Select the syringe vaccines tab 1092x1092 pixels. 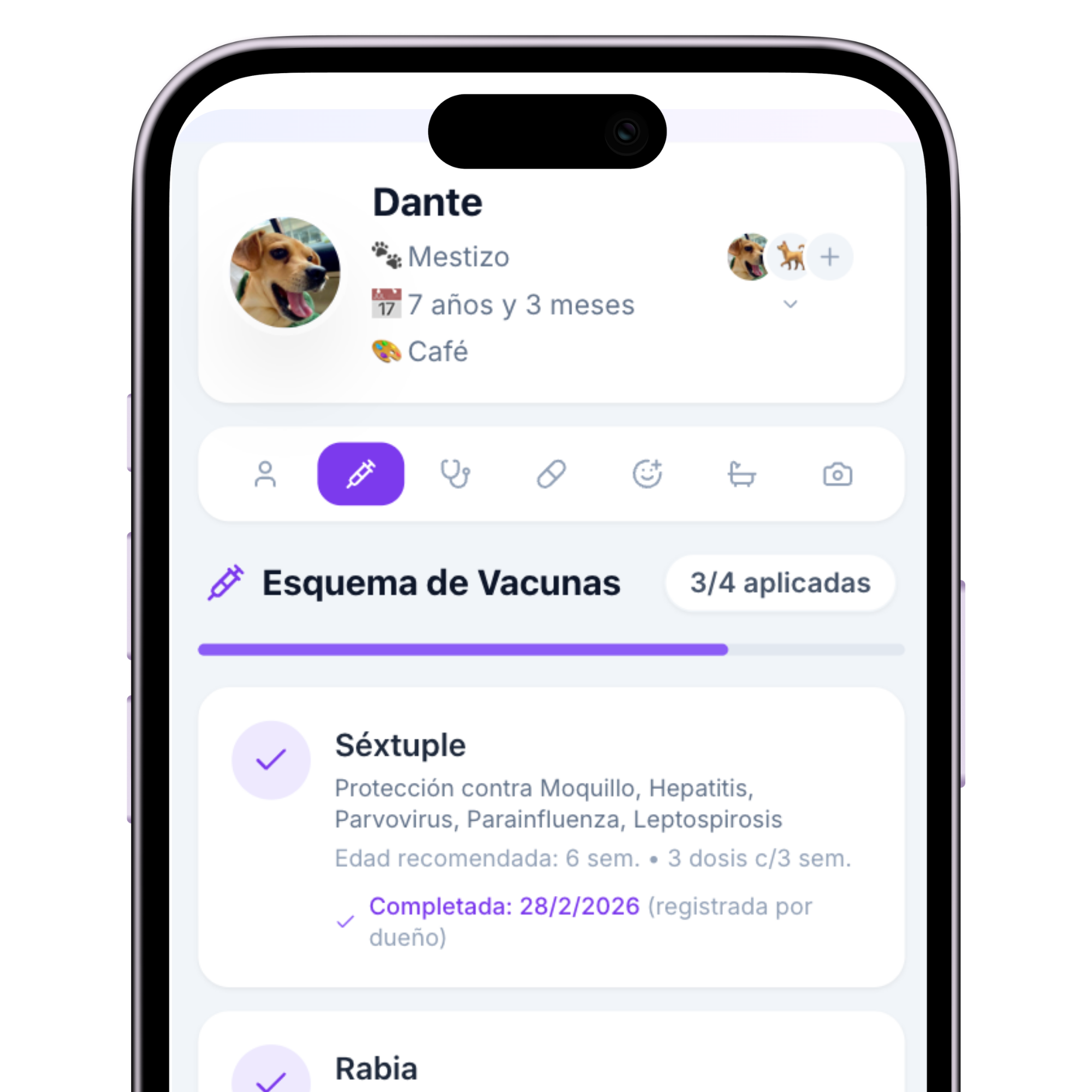coord(360,474)
